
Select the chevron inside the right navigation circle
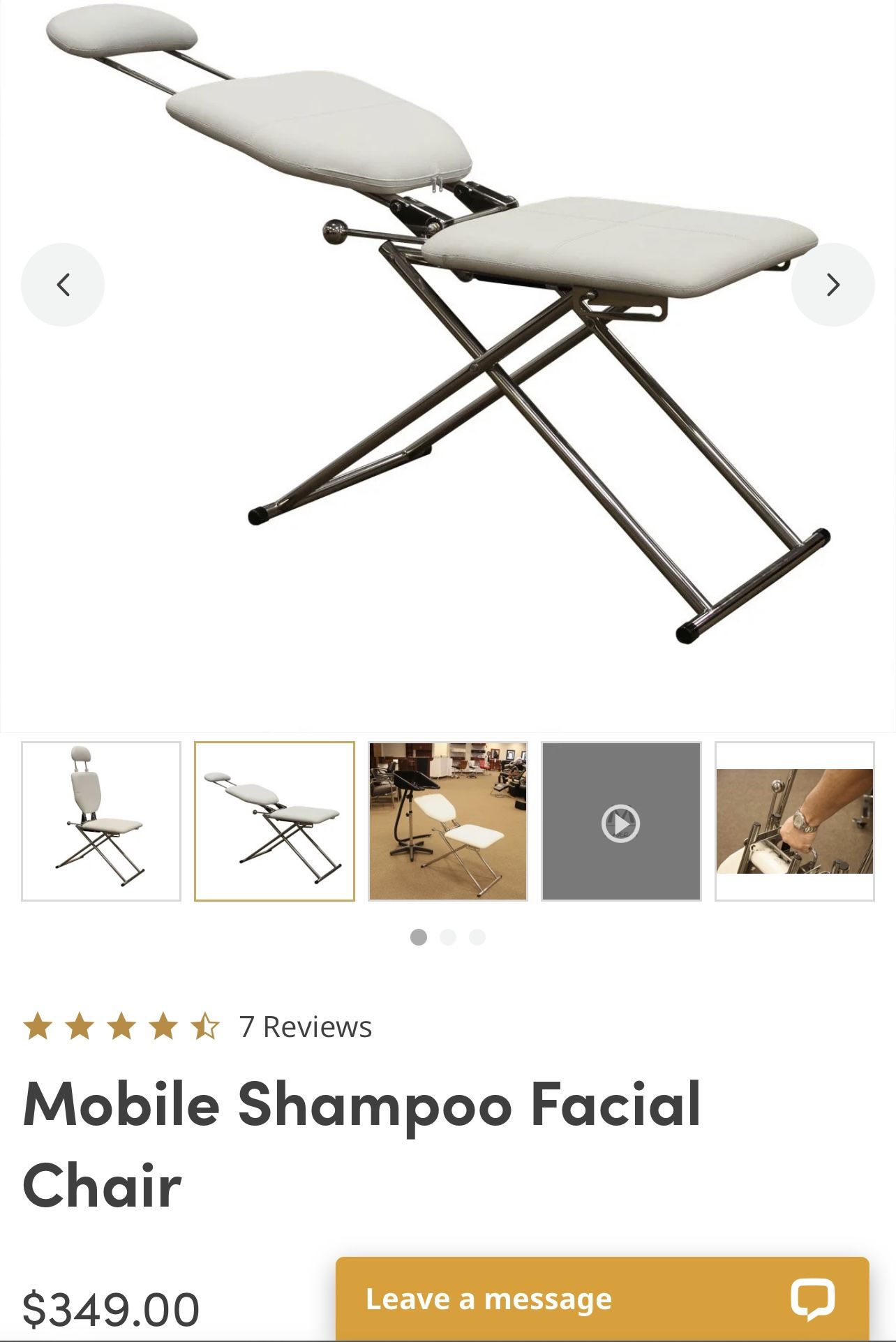tap(832, 283)
